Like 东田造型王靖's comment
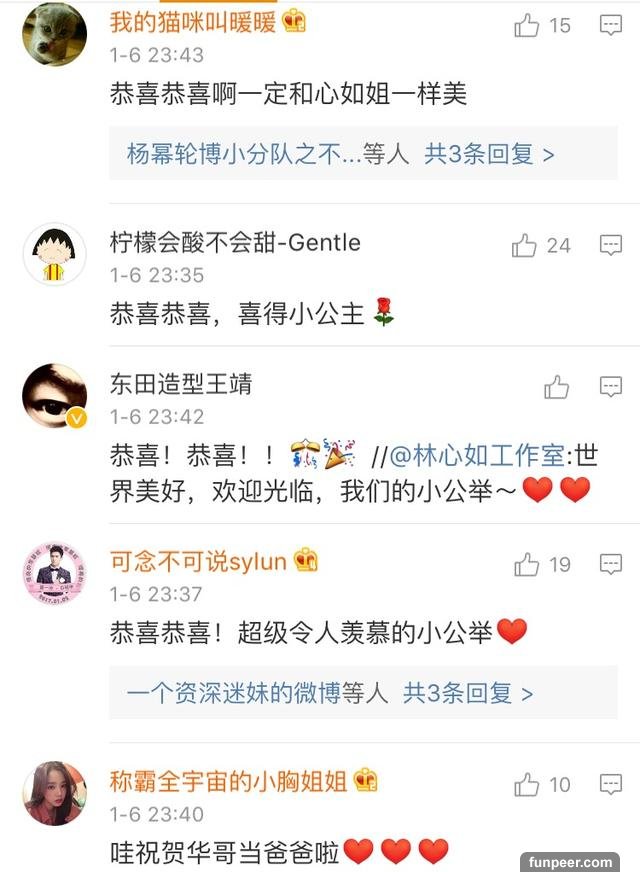 (x=556, y=387)
